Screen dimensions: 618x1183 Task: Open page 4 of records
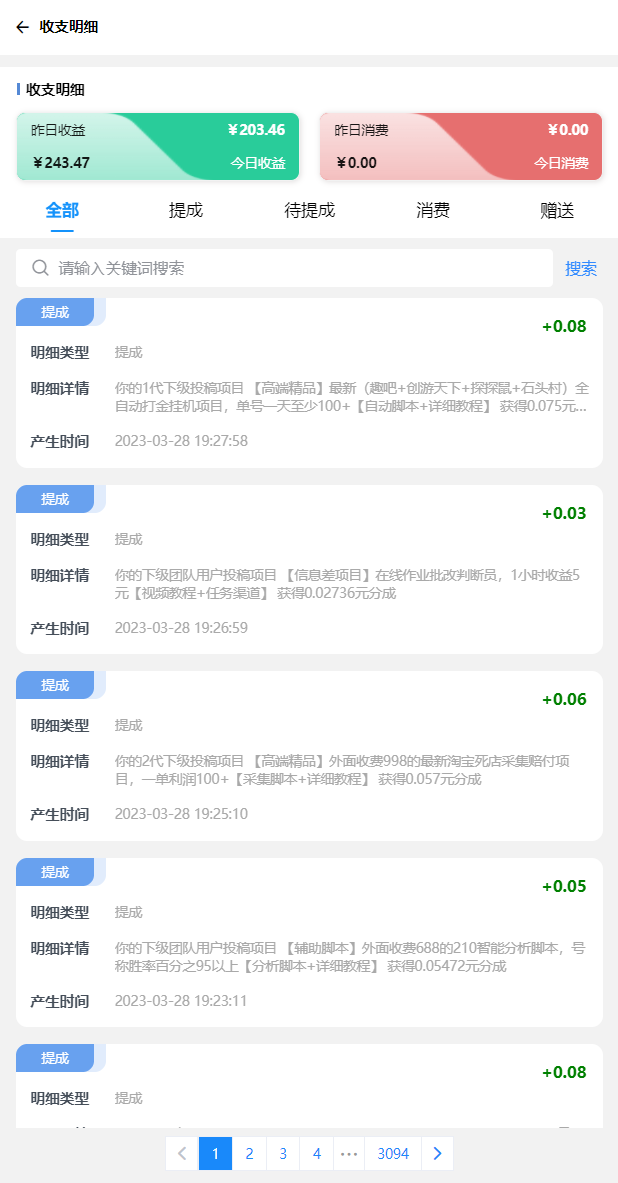316,1153
